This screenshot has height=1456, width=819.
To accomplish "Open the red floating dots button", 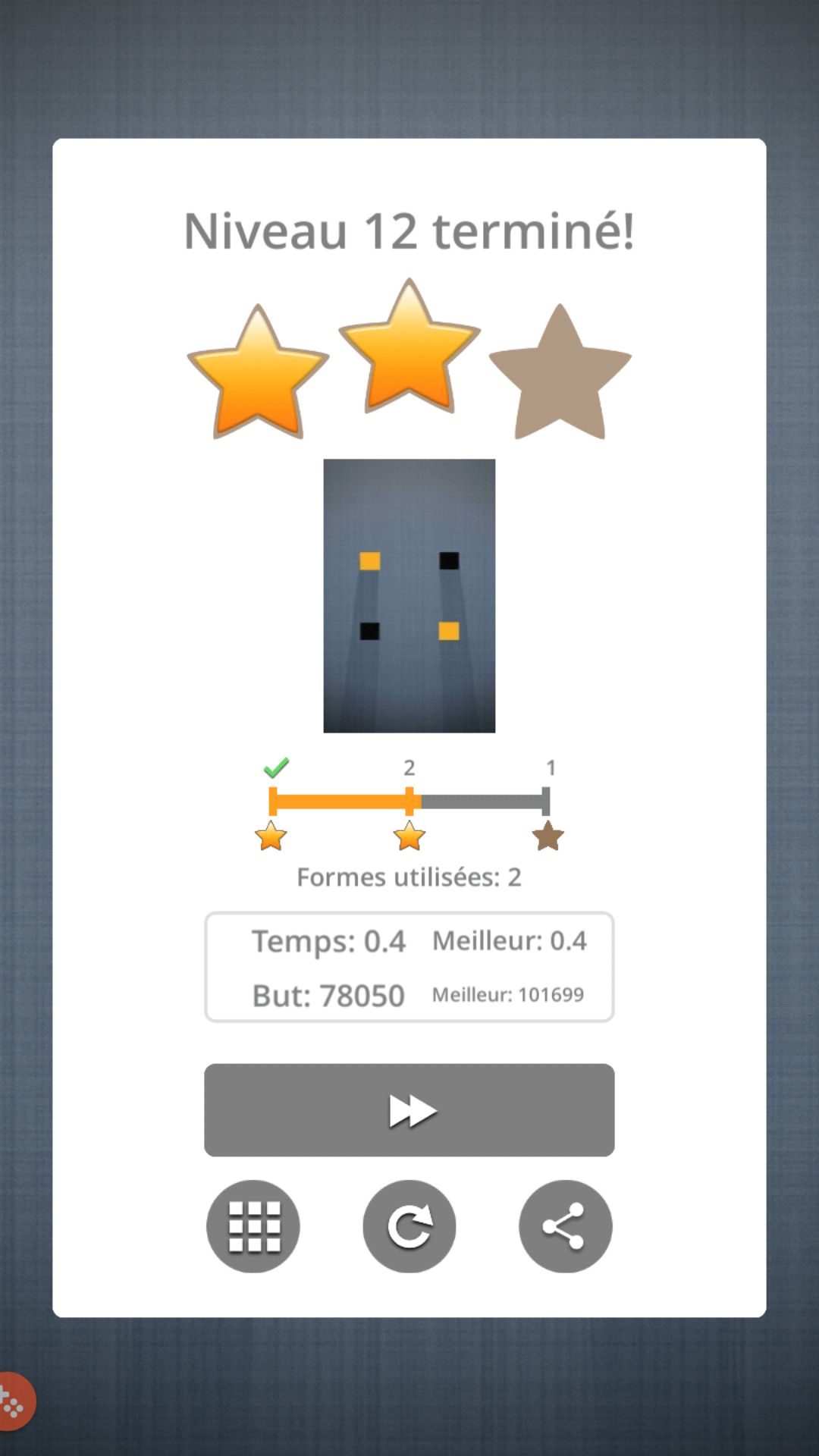I will tap(14, 1401).
